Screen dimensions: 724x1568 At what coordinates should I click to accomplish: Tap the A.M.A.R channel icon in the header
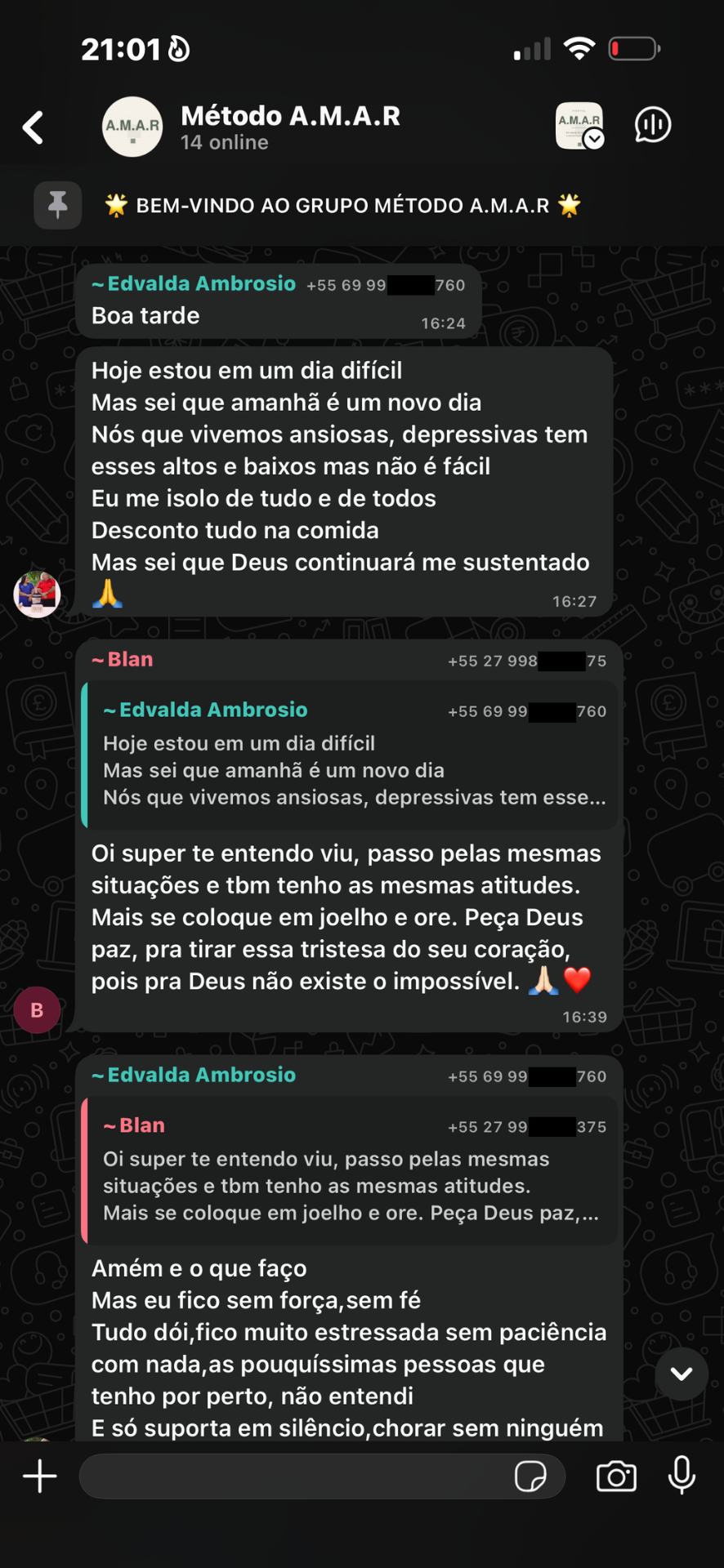(579, 124)
